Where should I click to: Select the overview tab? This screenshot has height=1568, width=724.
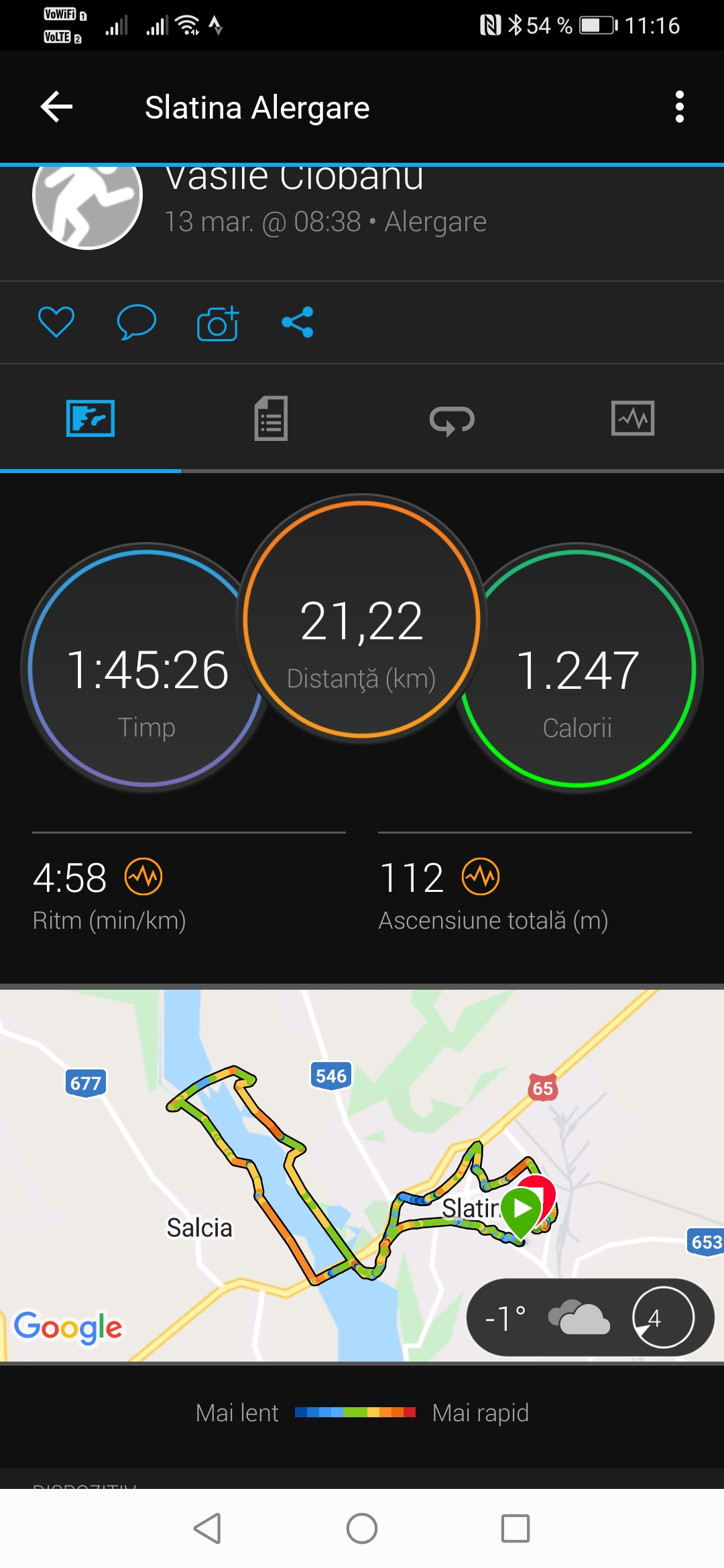[90, 419]
